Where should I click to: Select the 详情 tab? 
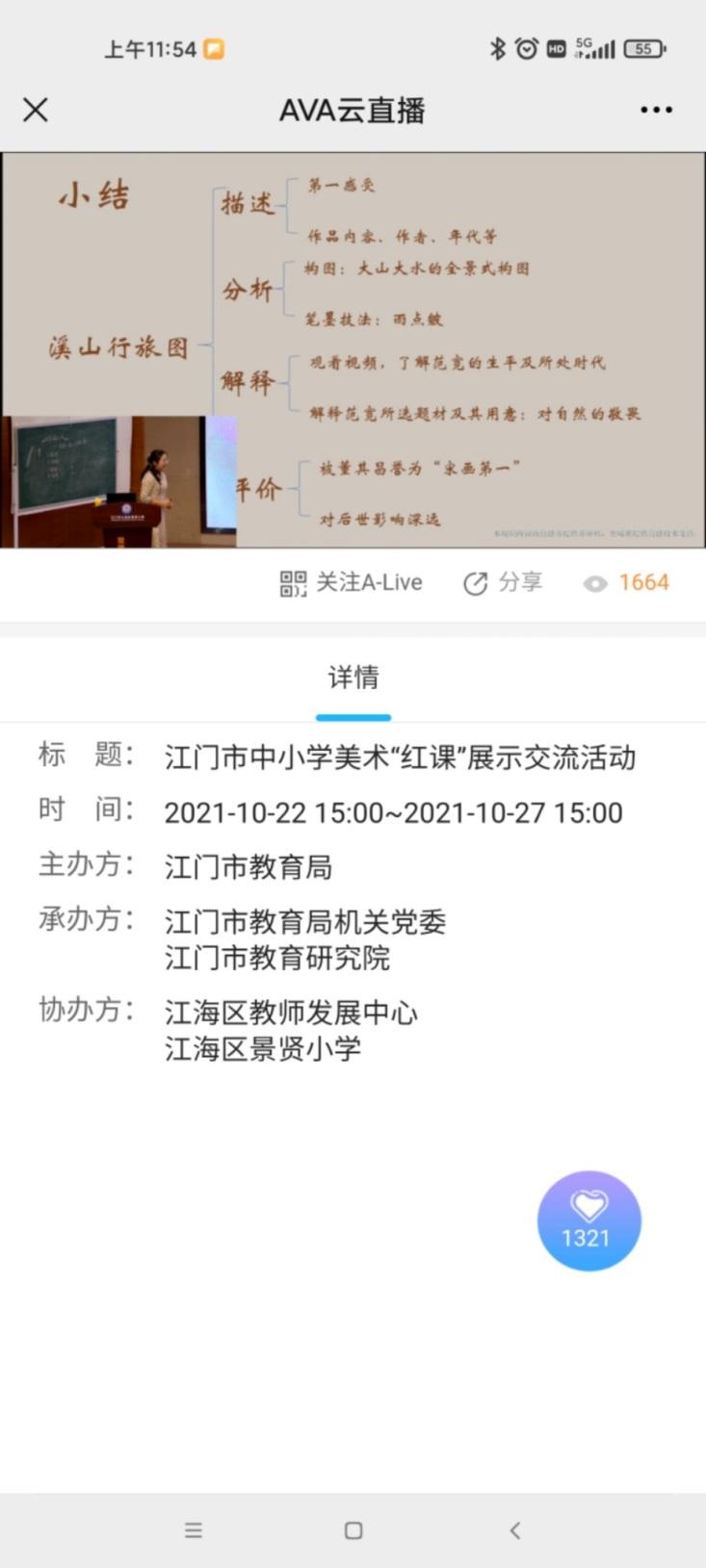pyautogui.click(x=353, y=678)
